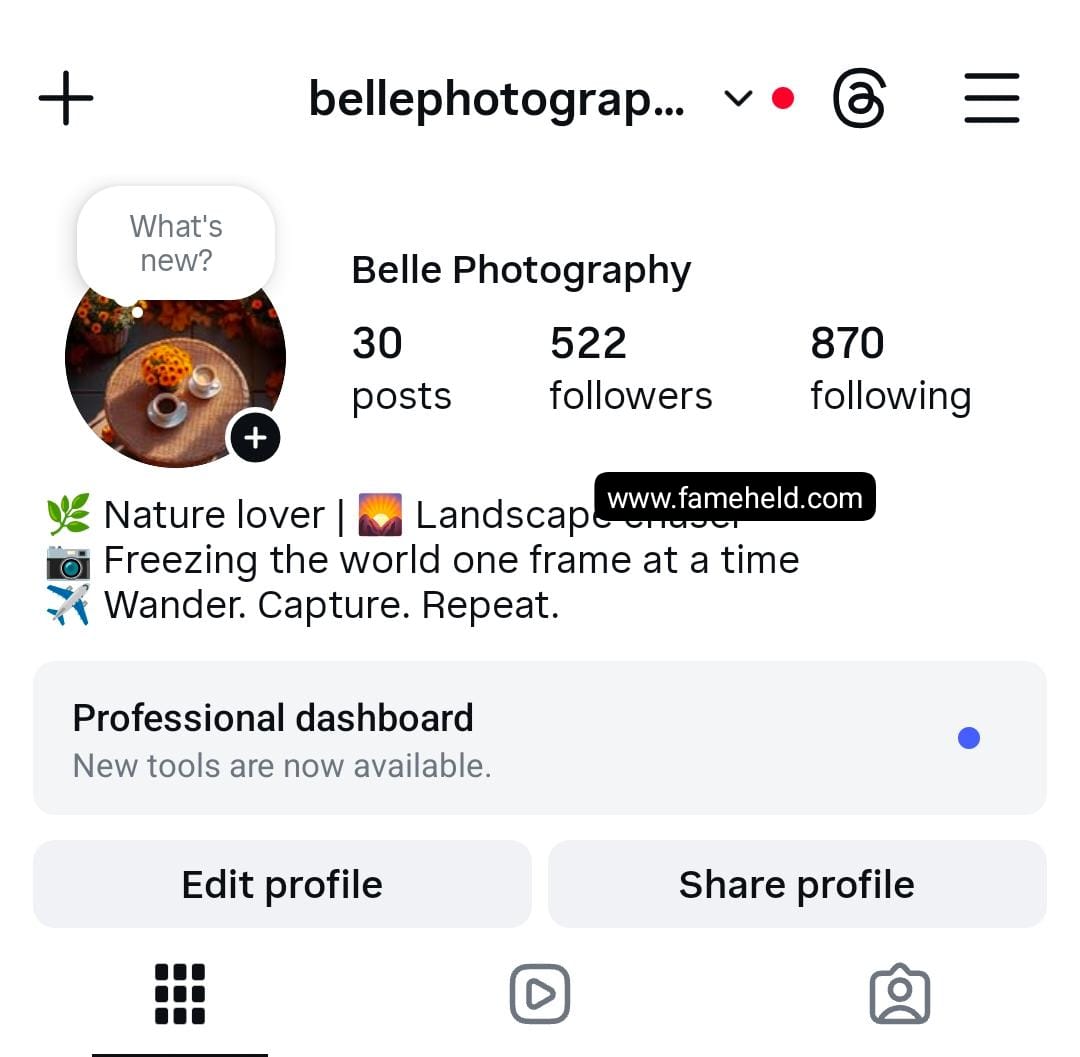Open the Threads icon
This screenshot has width=1080, height=1057.
[859, 98]
